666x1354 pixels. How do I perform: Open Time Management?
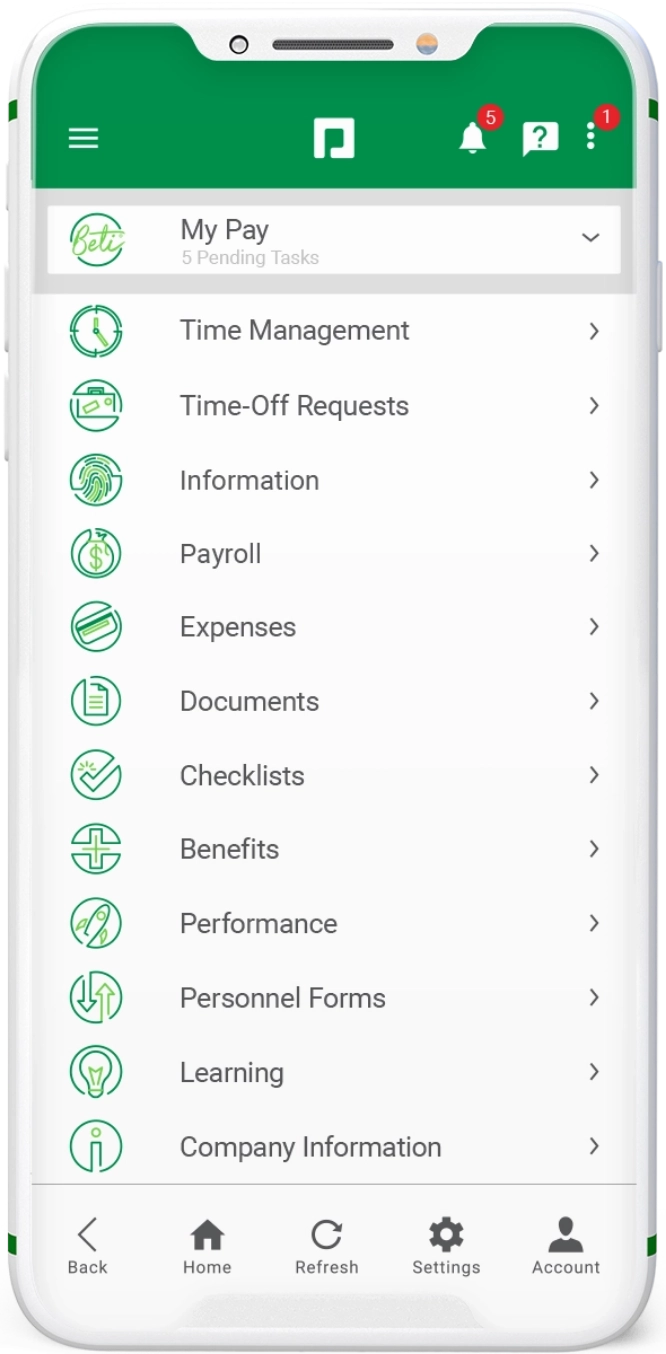(333, 331)
